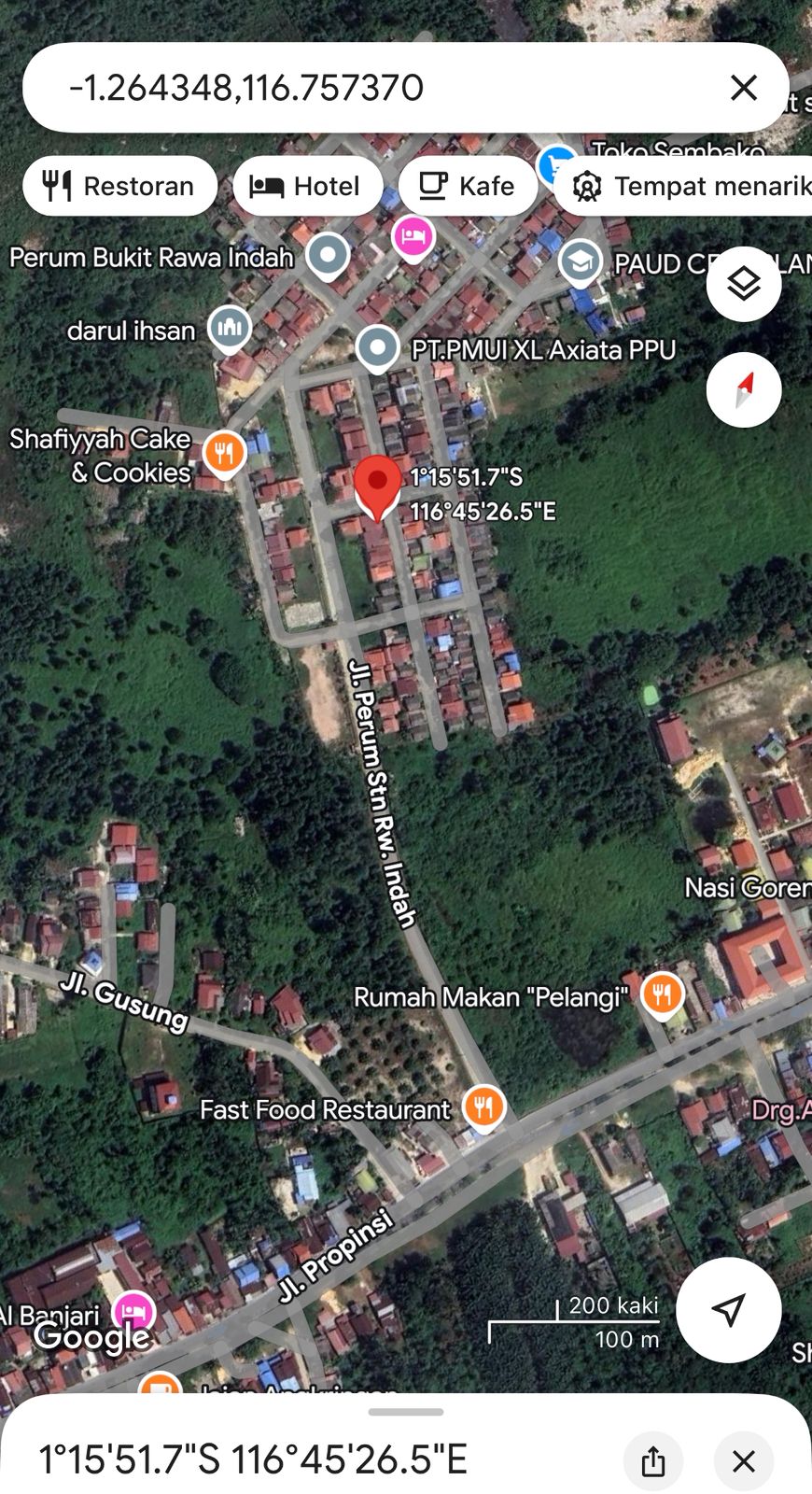
Task: Select the PAUD school marker
Action: [579, 262]
